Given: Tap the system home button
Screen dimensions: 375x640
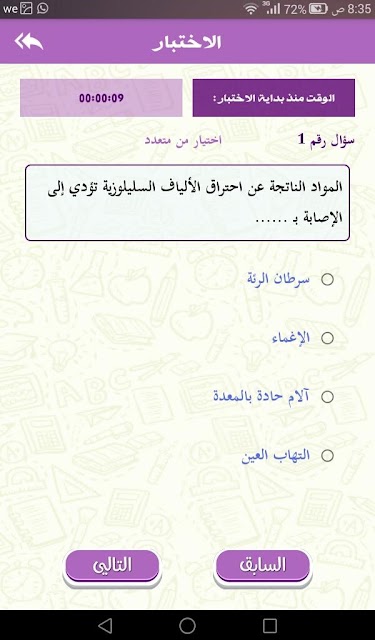Looking at the screenshot, I should tap(187, 625).
